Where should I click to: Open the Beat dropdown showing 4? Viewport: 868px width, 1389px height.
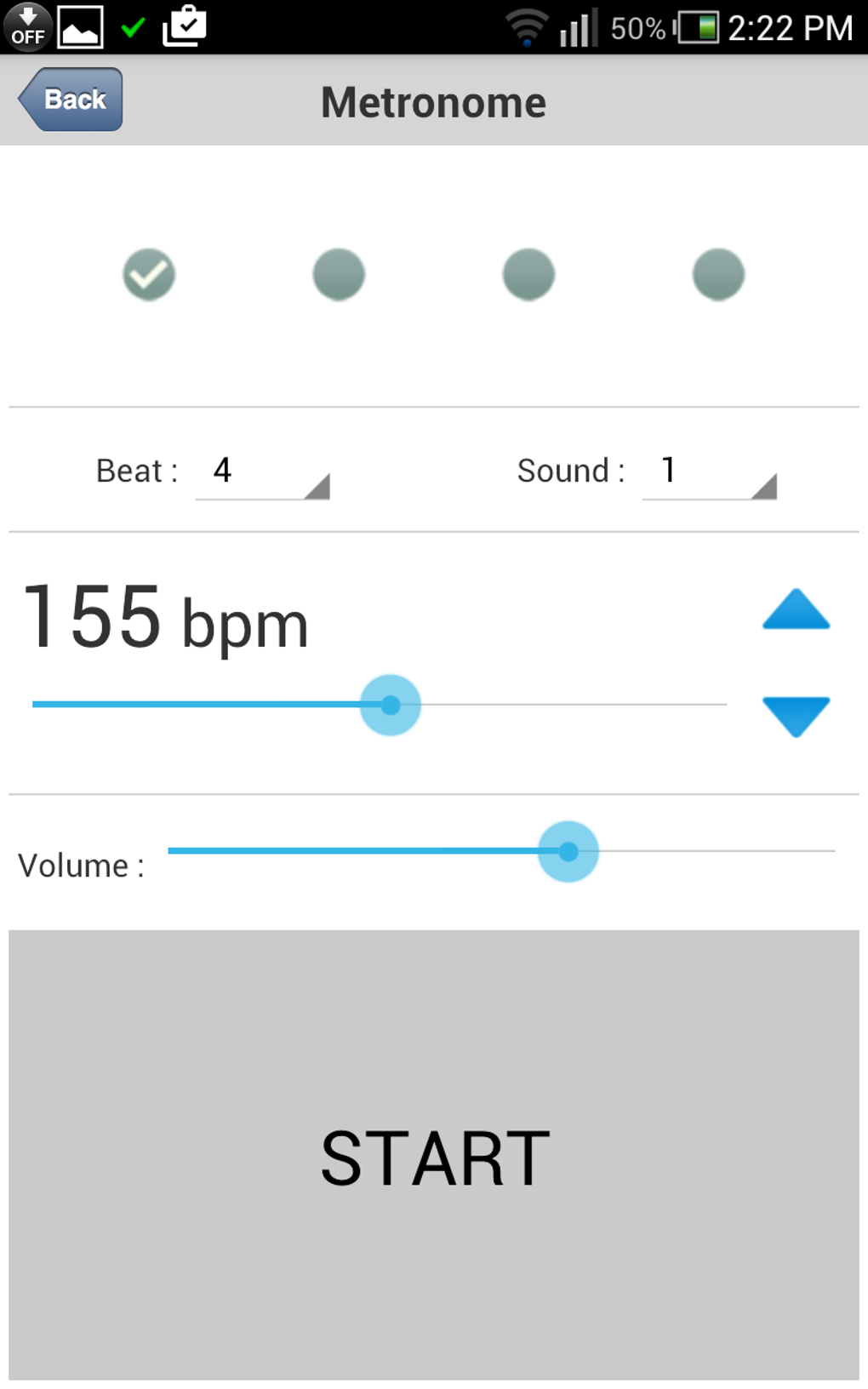pos(262,473)
